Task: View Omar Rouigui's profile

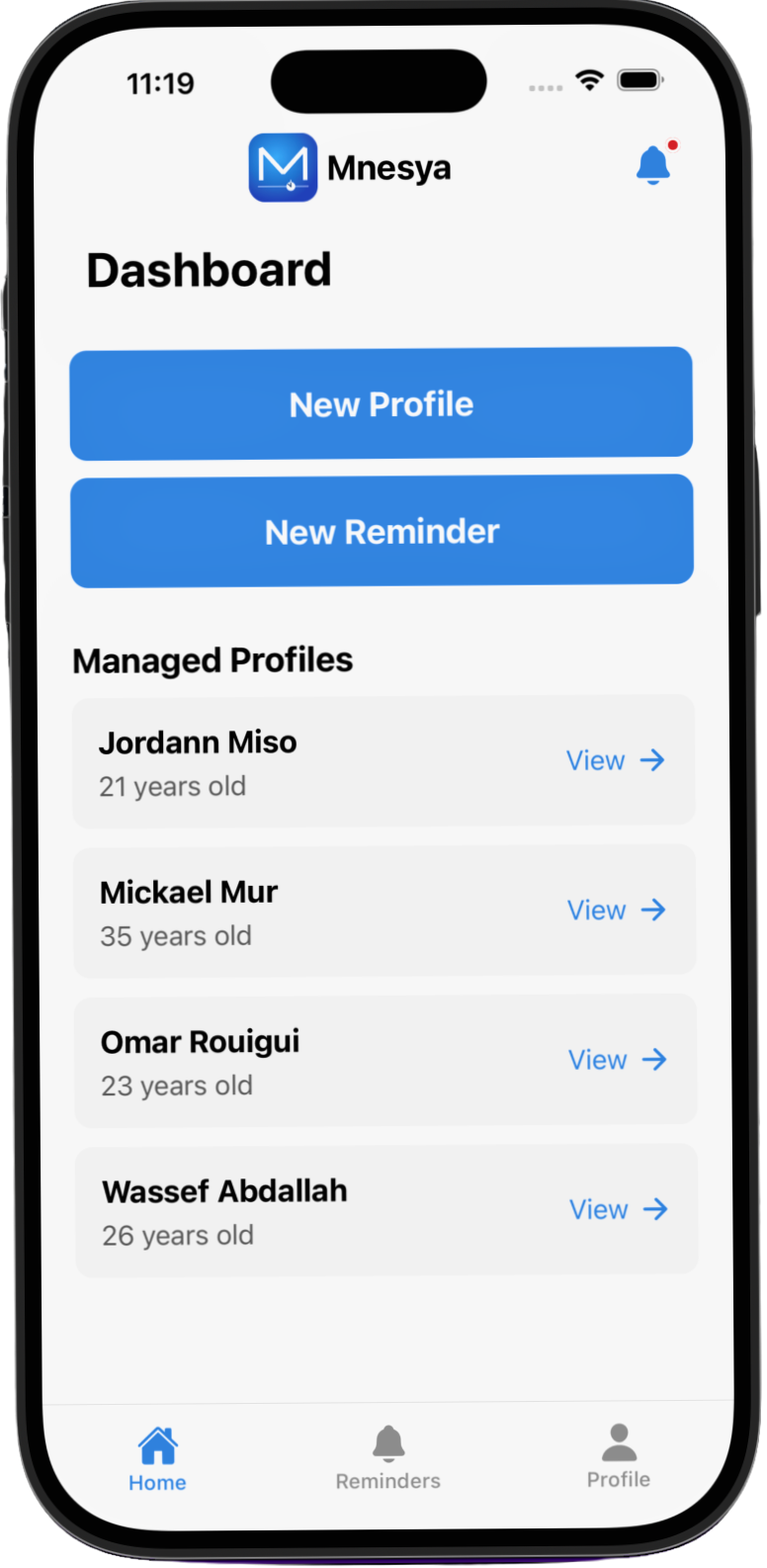Action: click(617, 1060)
